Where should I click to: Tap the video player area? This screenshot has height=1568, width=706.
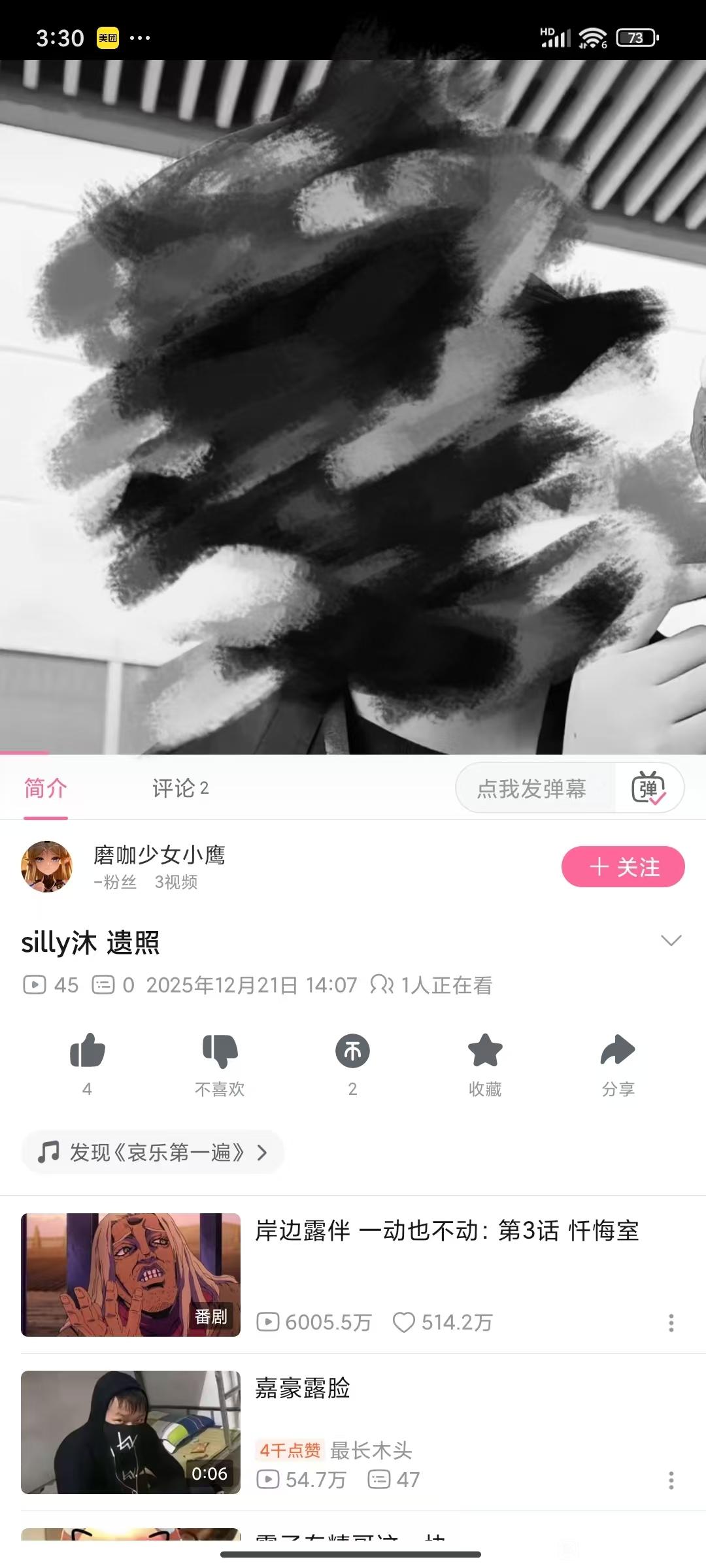pyautogui.click(x=353, y=406)
